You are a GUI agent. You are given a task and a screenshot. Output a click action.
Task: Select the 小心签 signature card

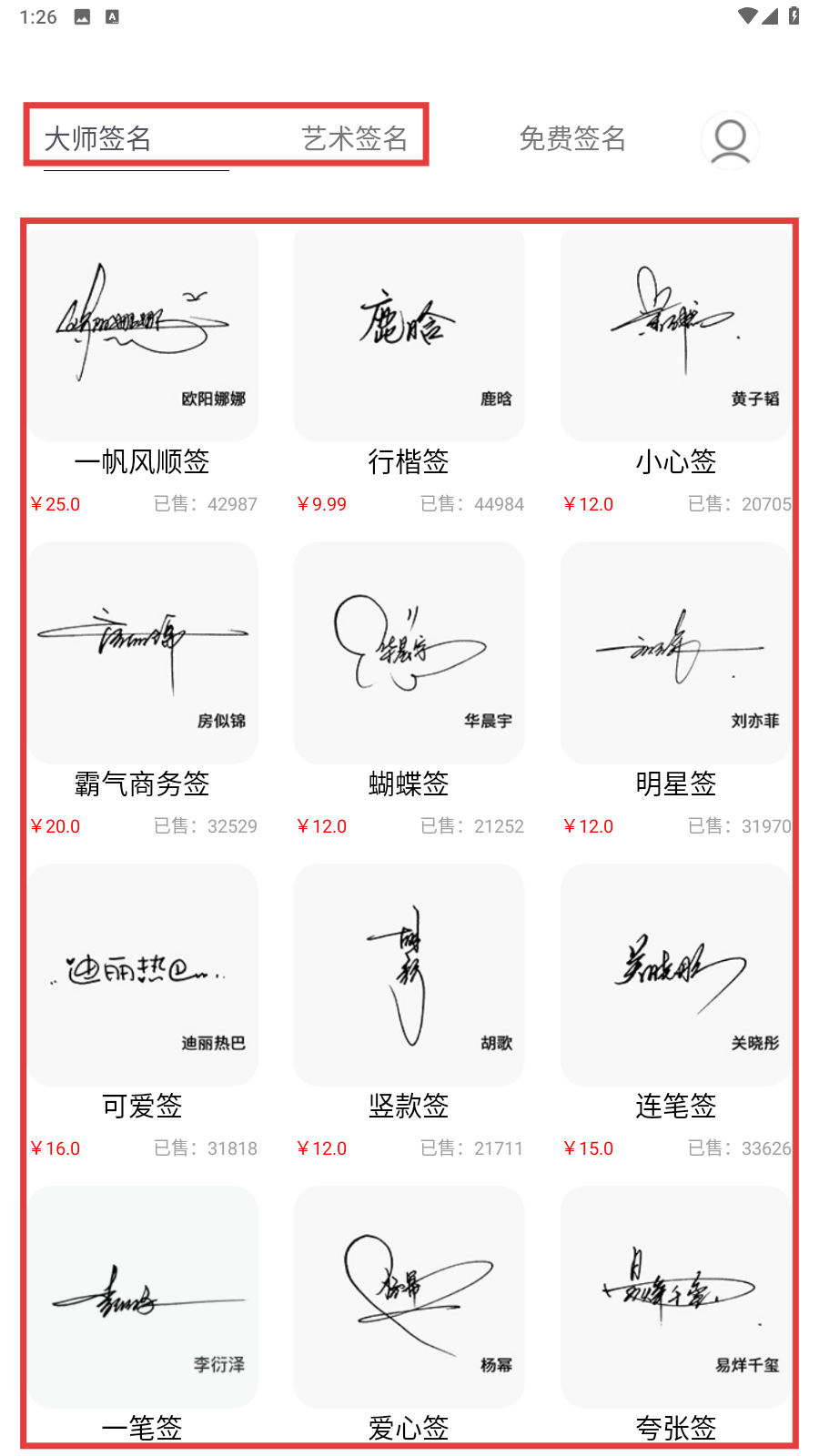[x=675, y=337]
